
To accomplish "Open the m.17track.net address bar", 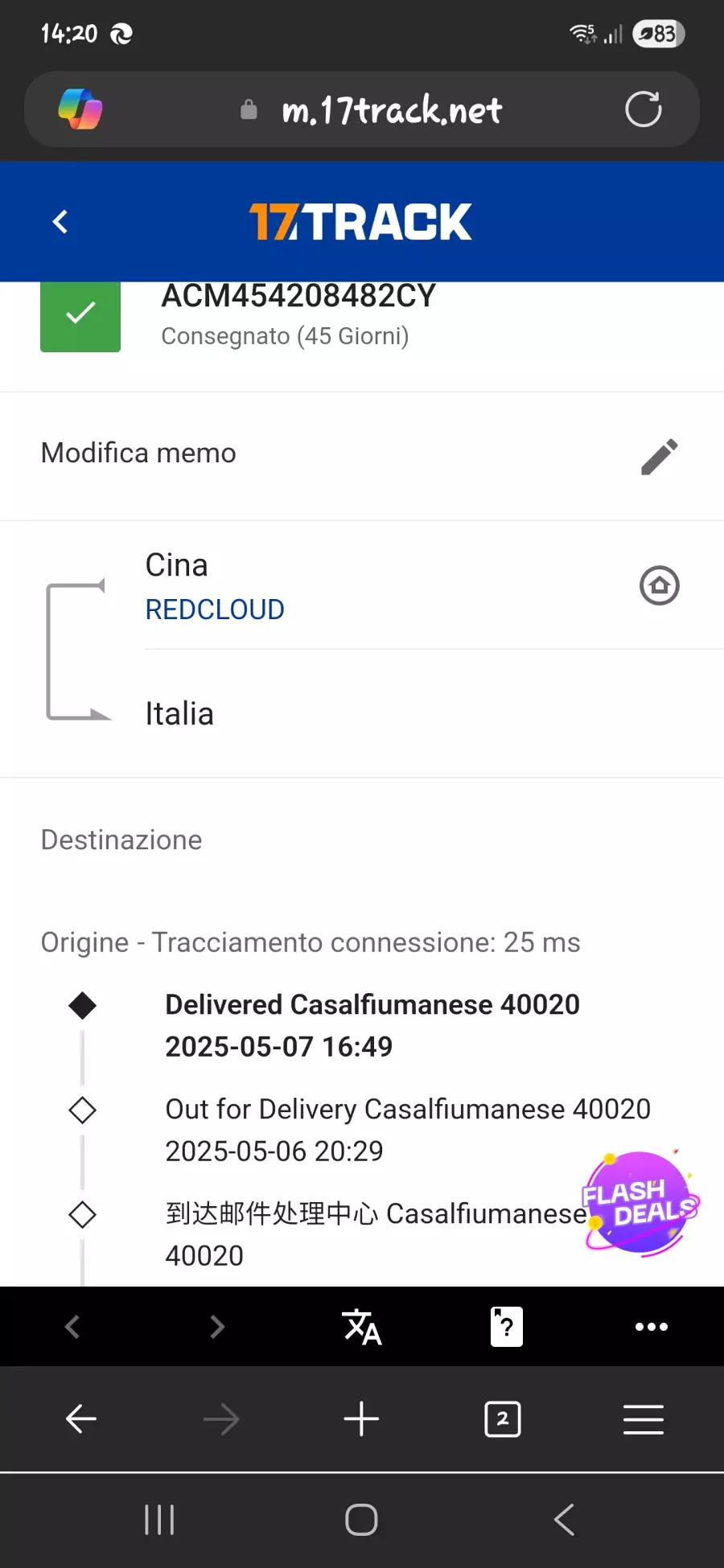I will pyautogui.click(x=391, y=110).
